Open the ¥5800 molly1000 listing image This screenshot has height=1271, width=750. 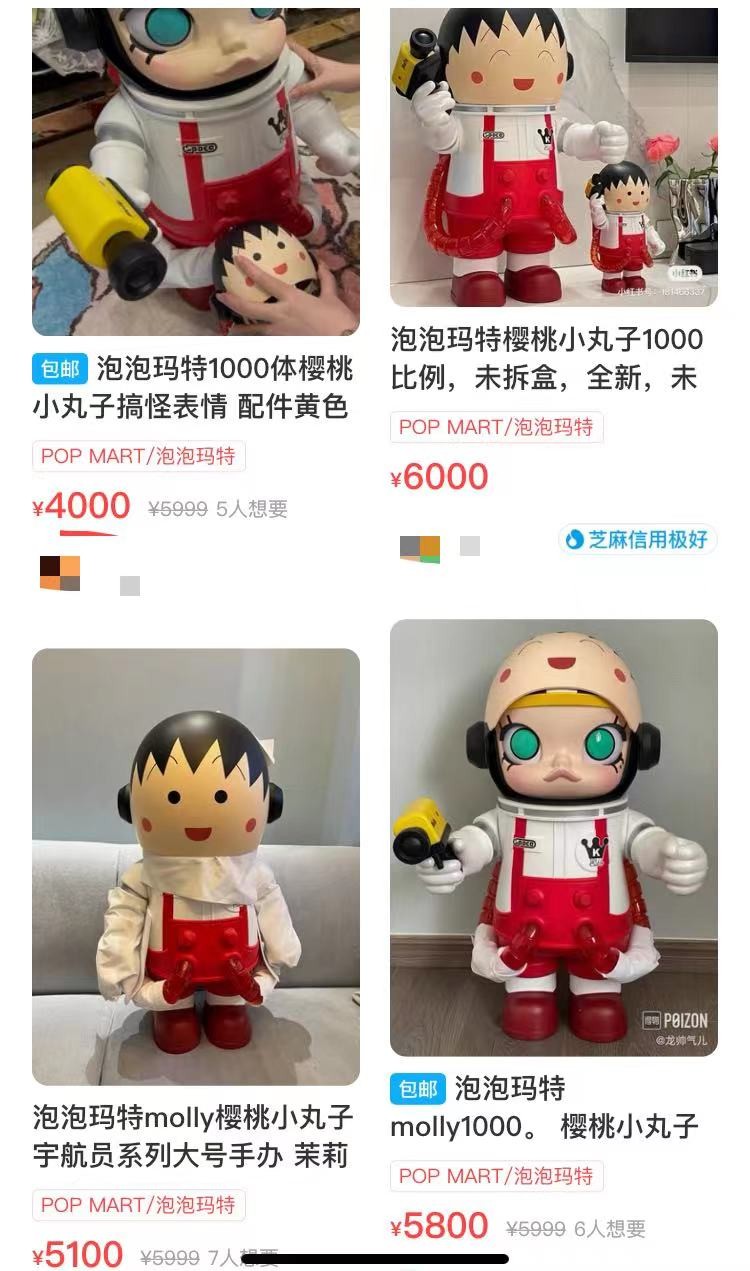[x=553, y=837]
